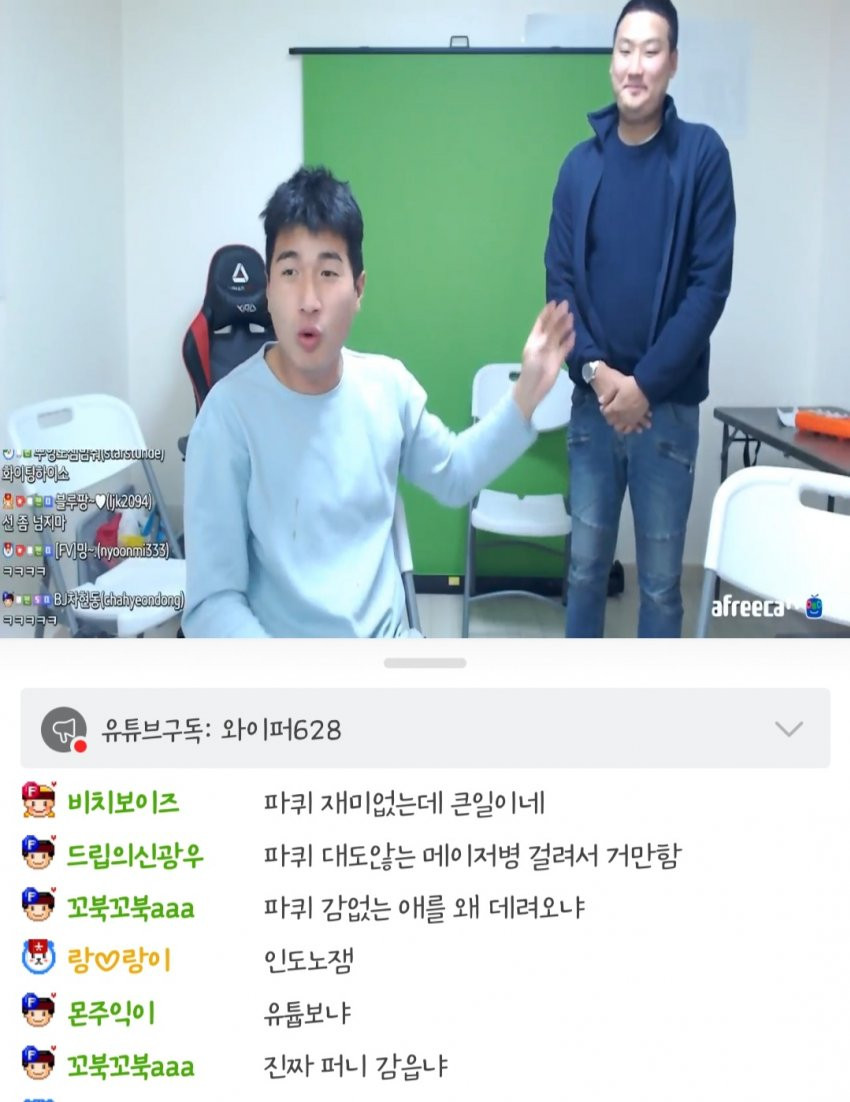
Task: Open the megaphone notice icon
Action: (x=63, y=729)
